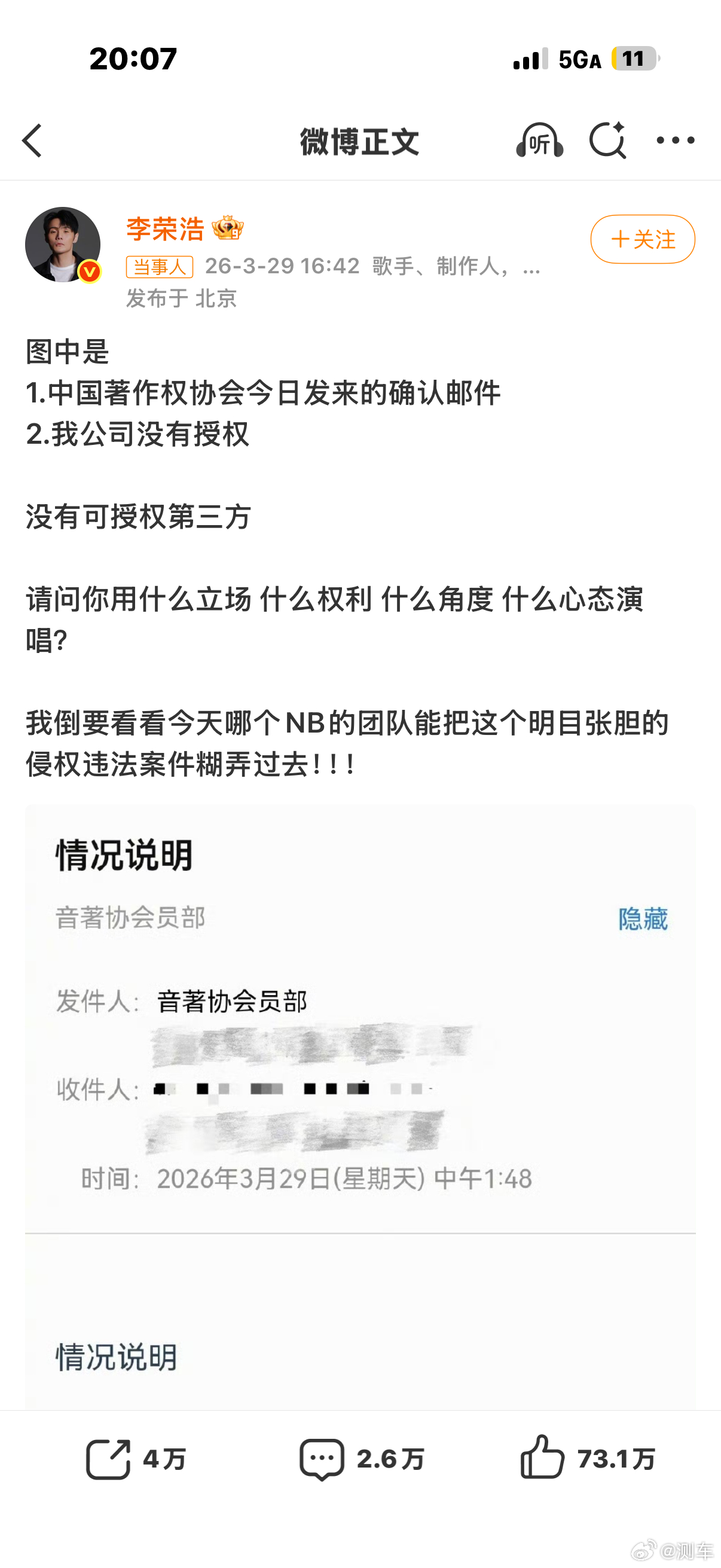Open the more options ellipsis menu
Viewport: 721px width, 1568px height.
coord(676,141)
